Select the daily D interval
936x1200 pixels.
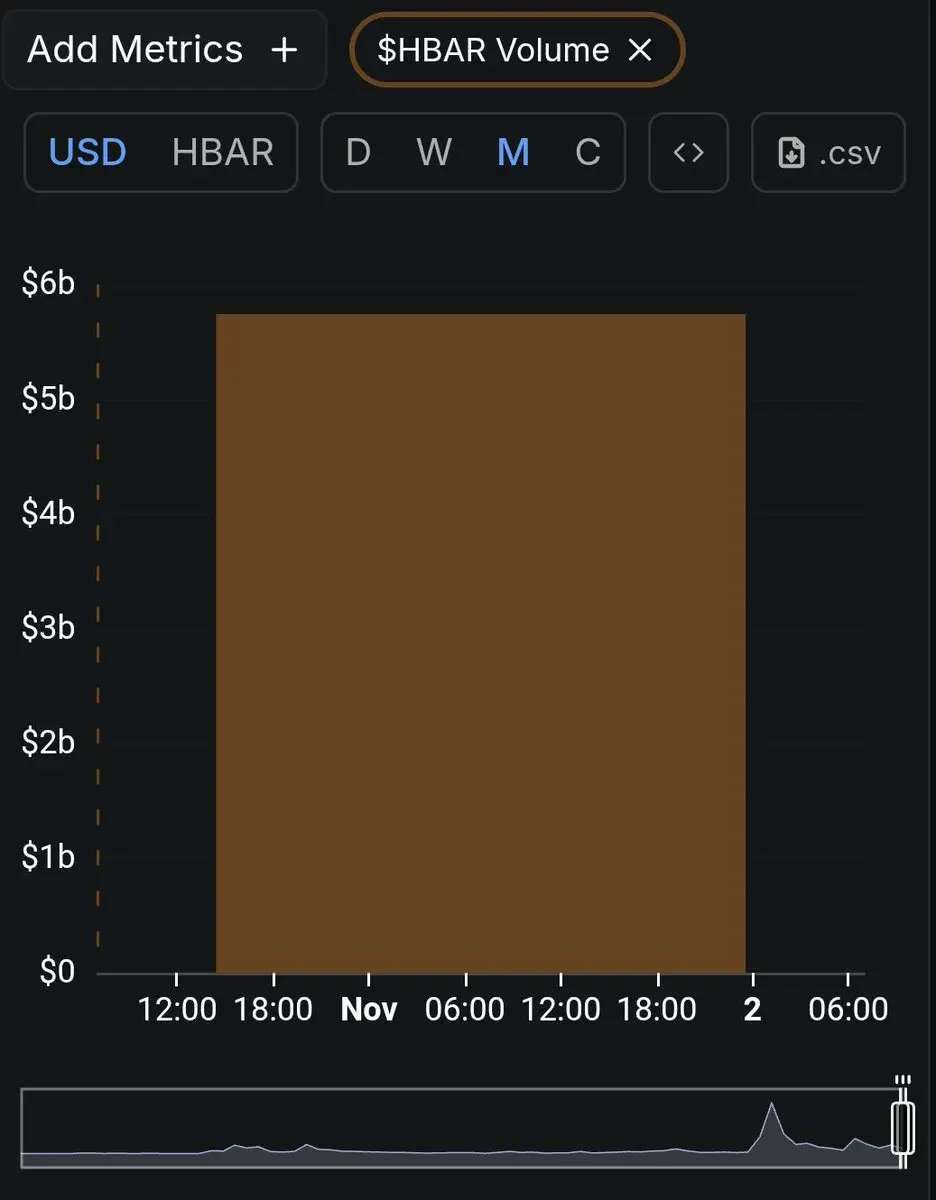point(358,152)
